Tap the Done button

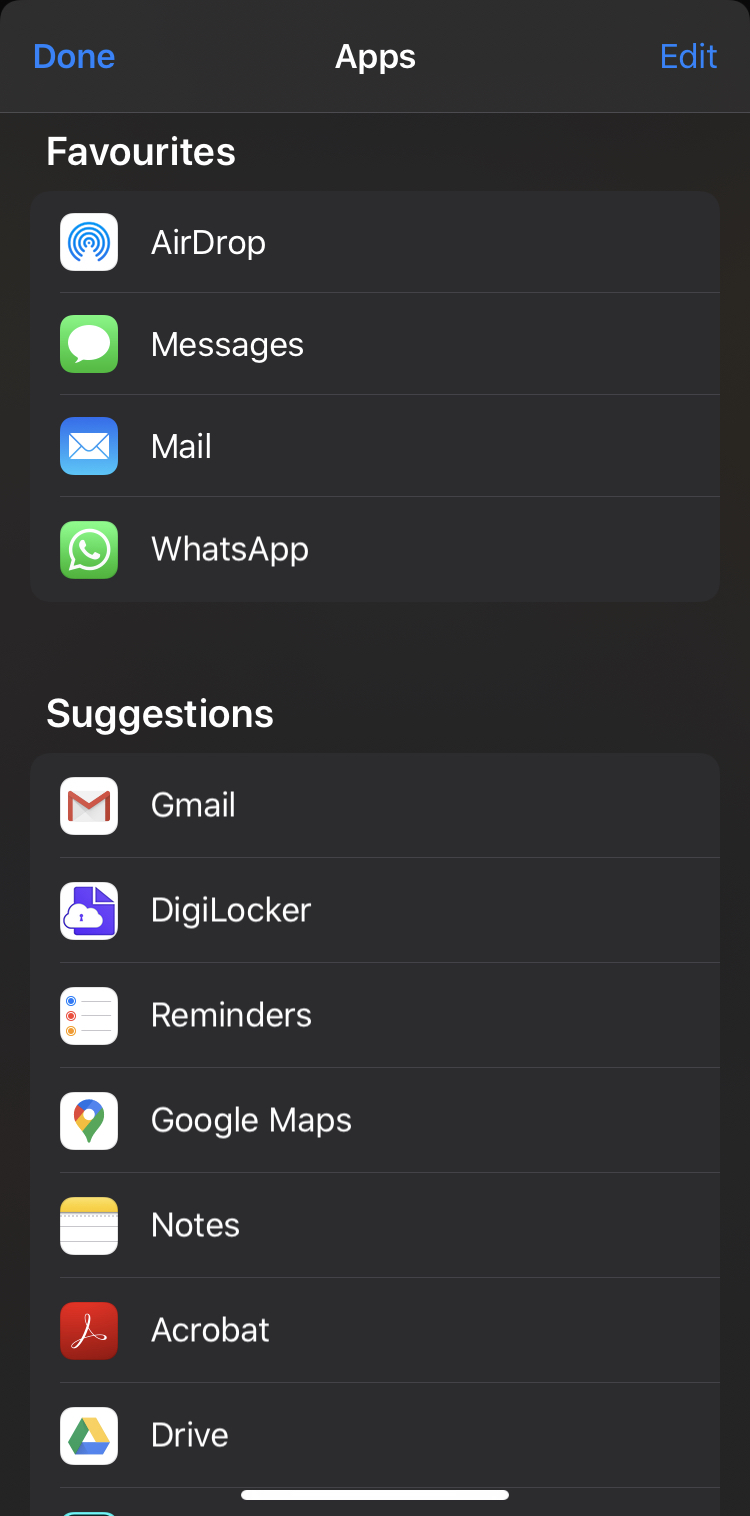(x=73, y=56)
